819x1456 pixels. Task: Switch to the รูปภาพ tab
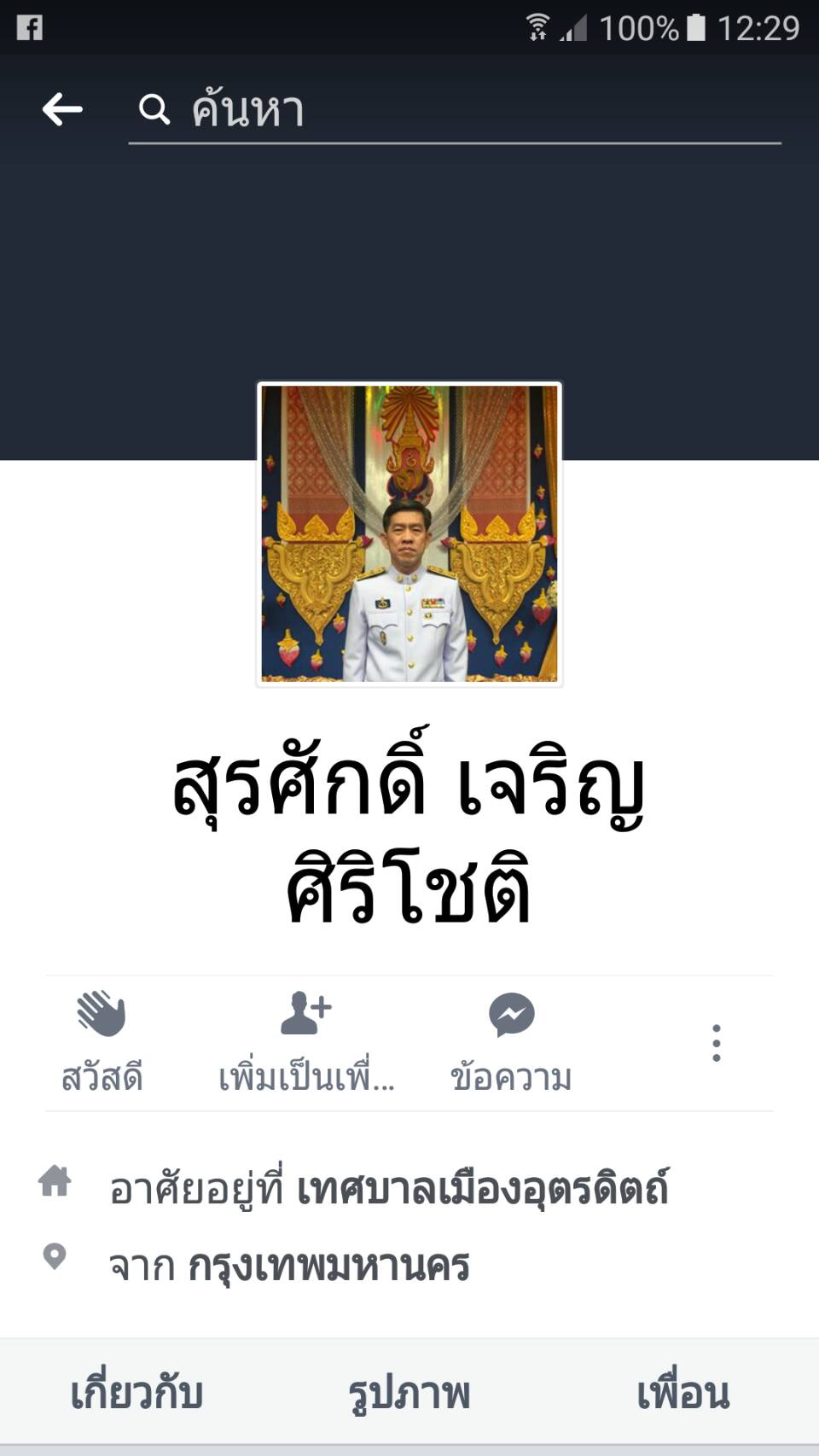pyautogui.click(x=409, y=1394)
